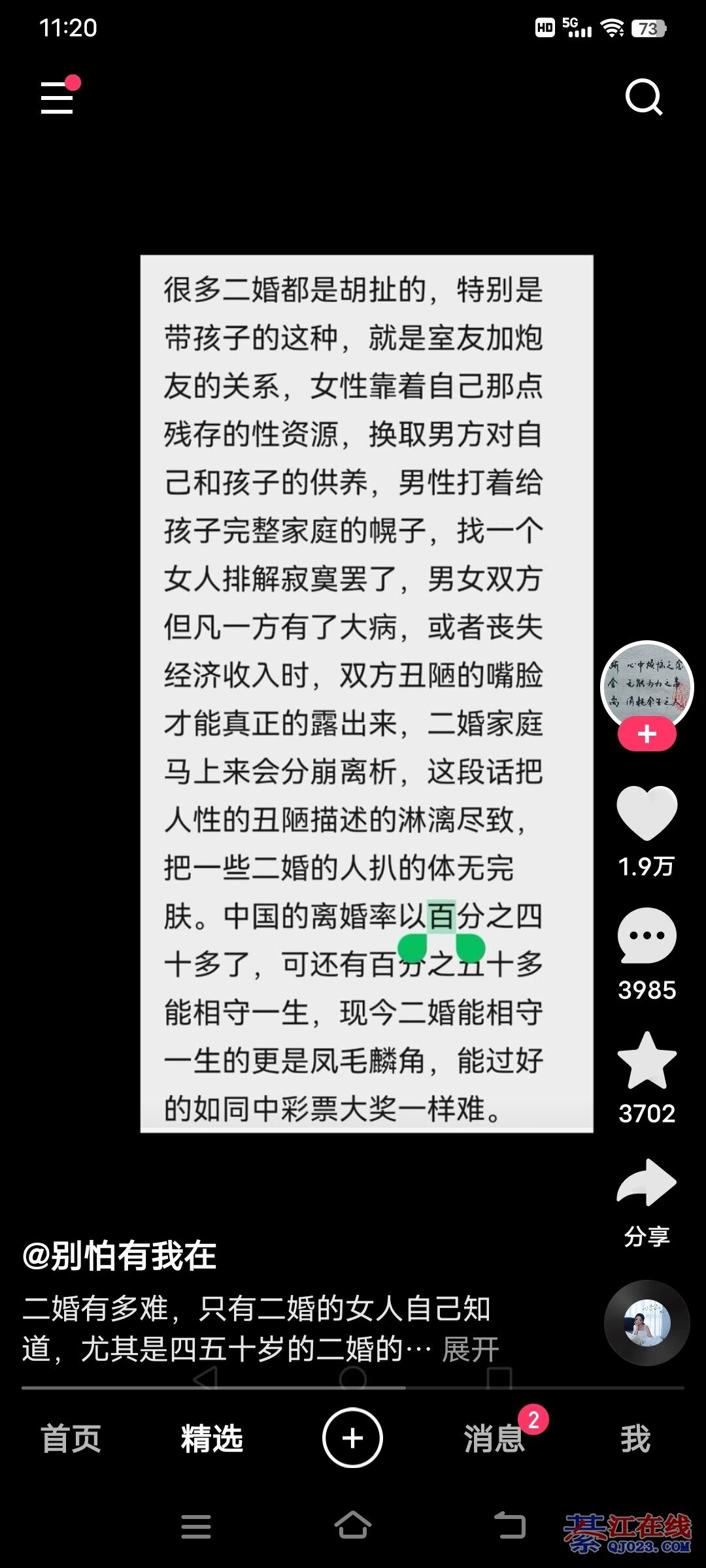Add the video to favorites with the star
The height and width of the screenshot is (1568, 706).
pyautogui.click(x=647, y=1060)
